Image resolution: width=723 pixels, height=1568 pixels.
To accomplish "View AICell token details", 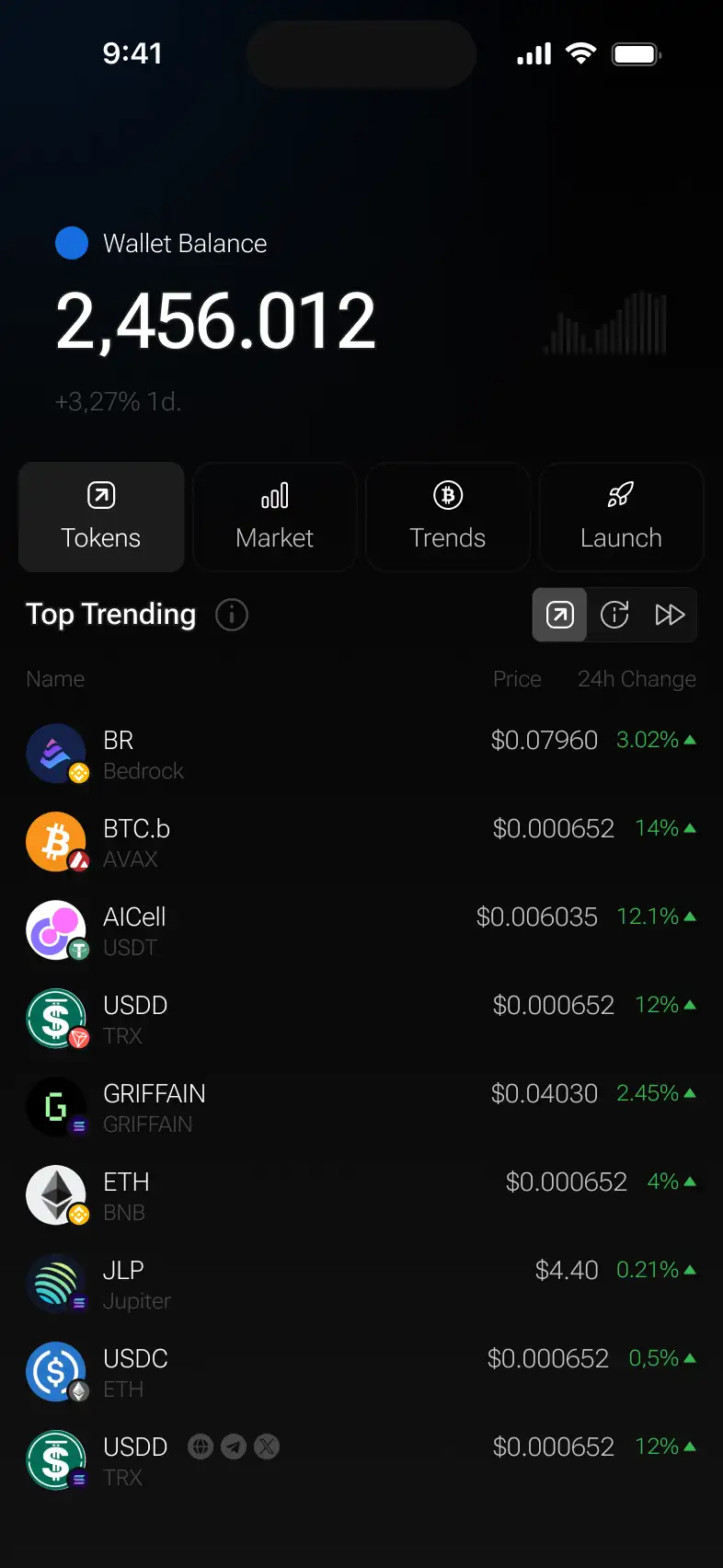I will point(361,931).
